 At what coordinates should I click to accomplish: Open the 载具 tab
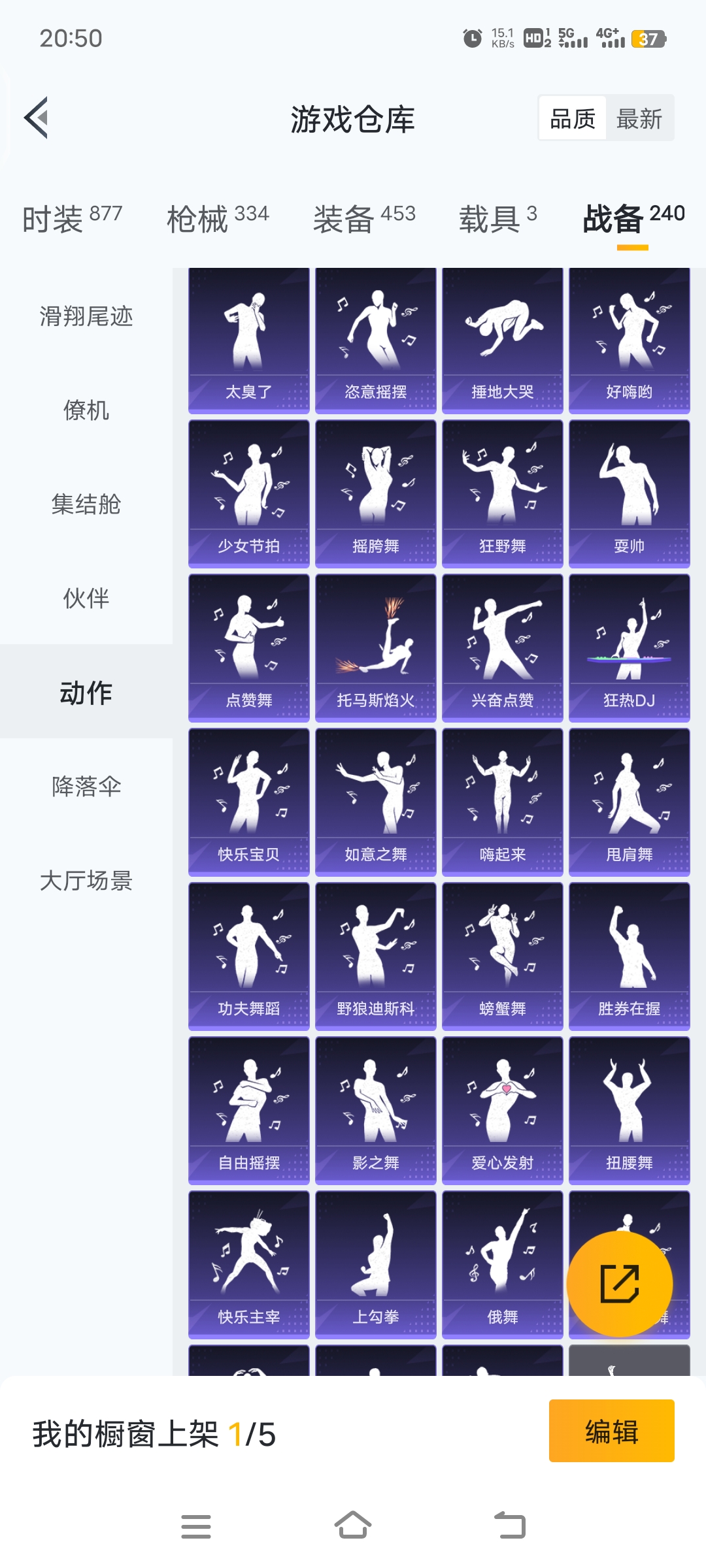pos(497,218)
